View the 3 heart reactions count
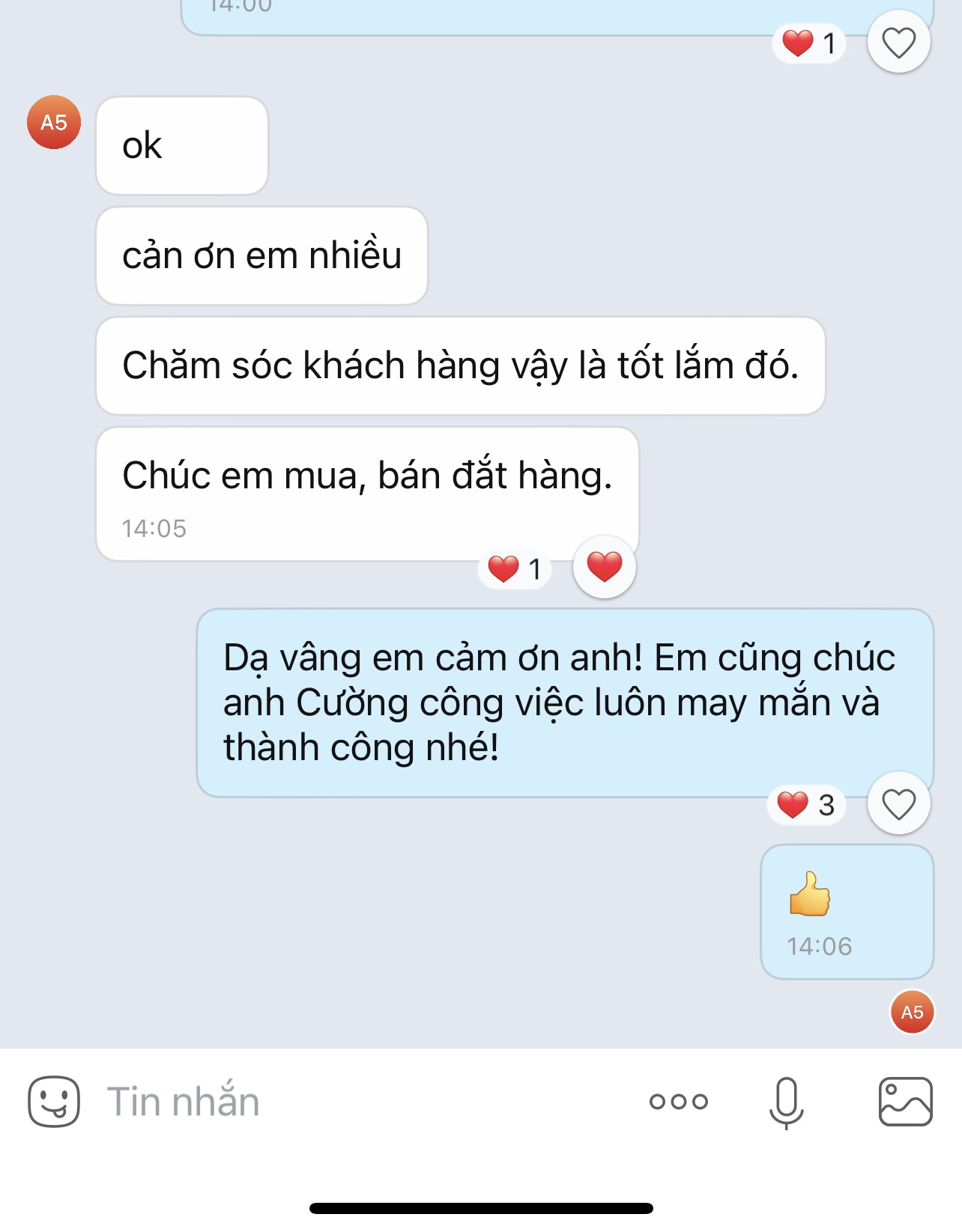 pyautogui.click(x=806, y=805)
